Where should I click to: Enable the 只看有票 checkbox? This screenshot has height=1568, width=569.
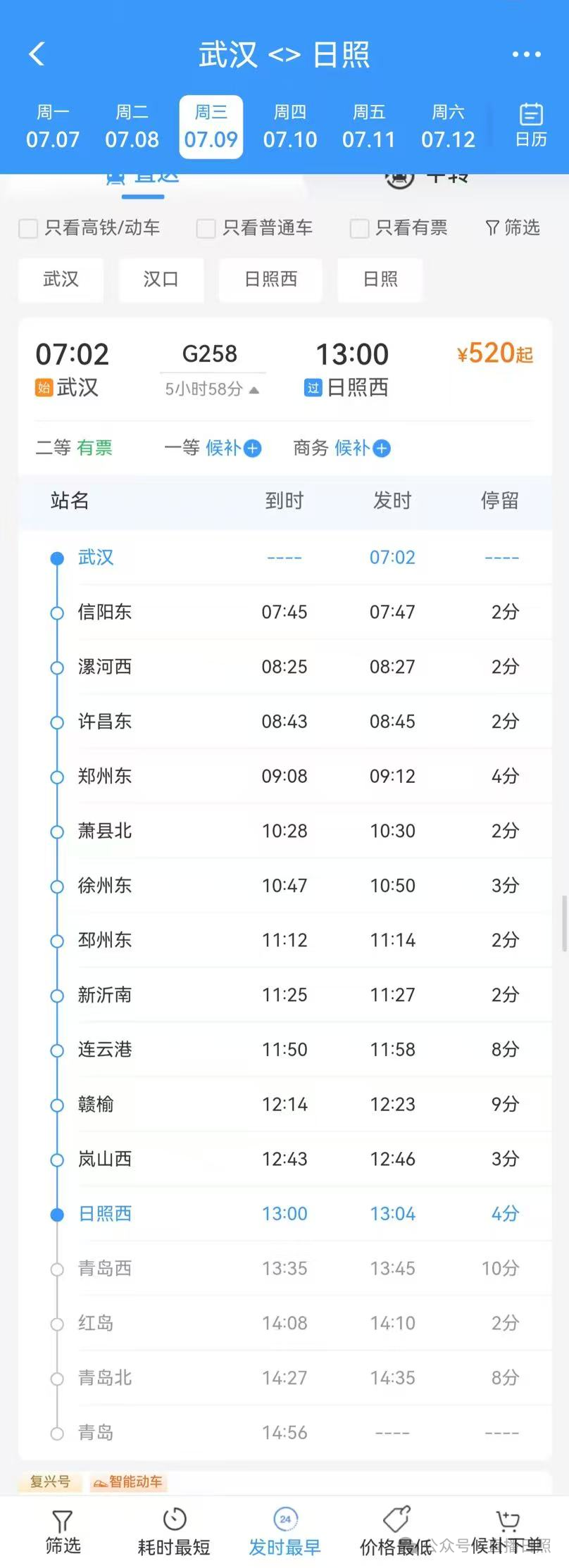(x=360, y=228)
